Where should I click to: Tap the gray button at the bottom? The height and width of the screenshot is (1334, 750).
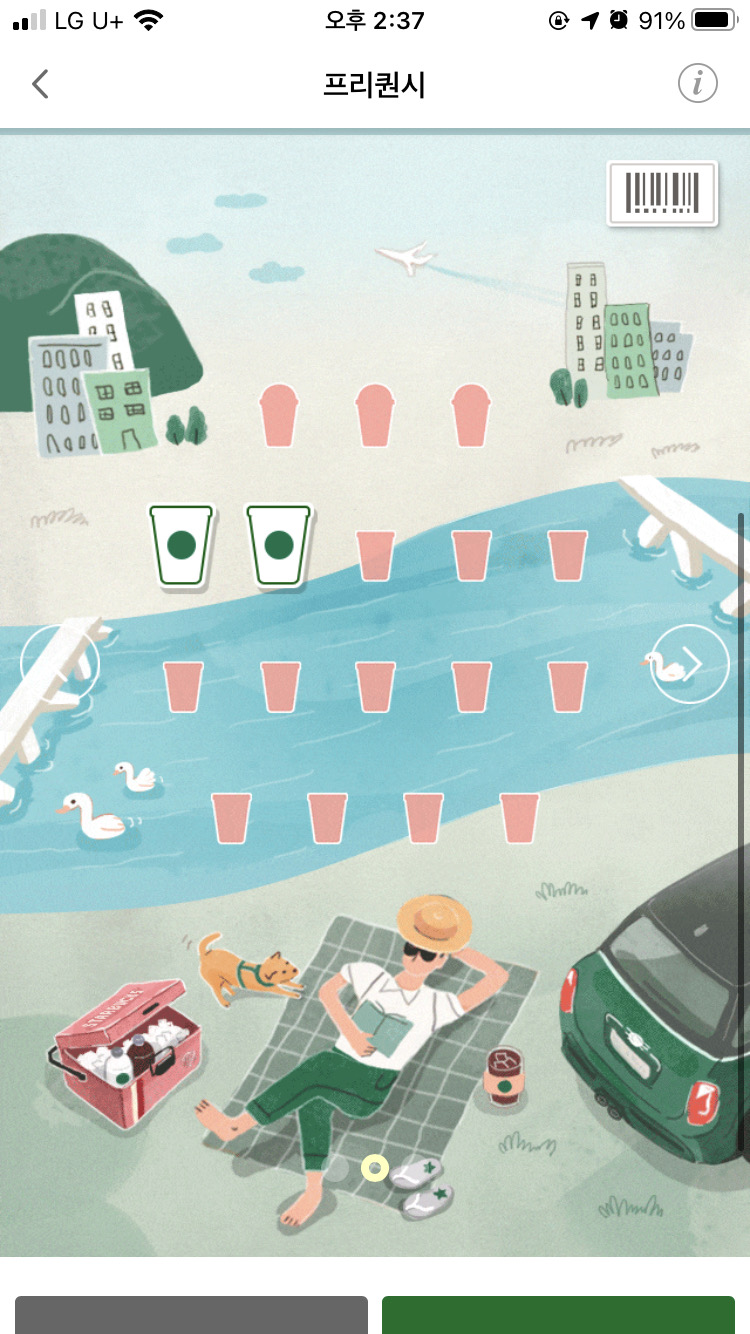point(191,1314)
